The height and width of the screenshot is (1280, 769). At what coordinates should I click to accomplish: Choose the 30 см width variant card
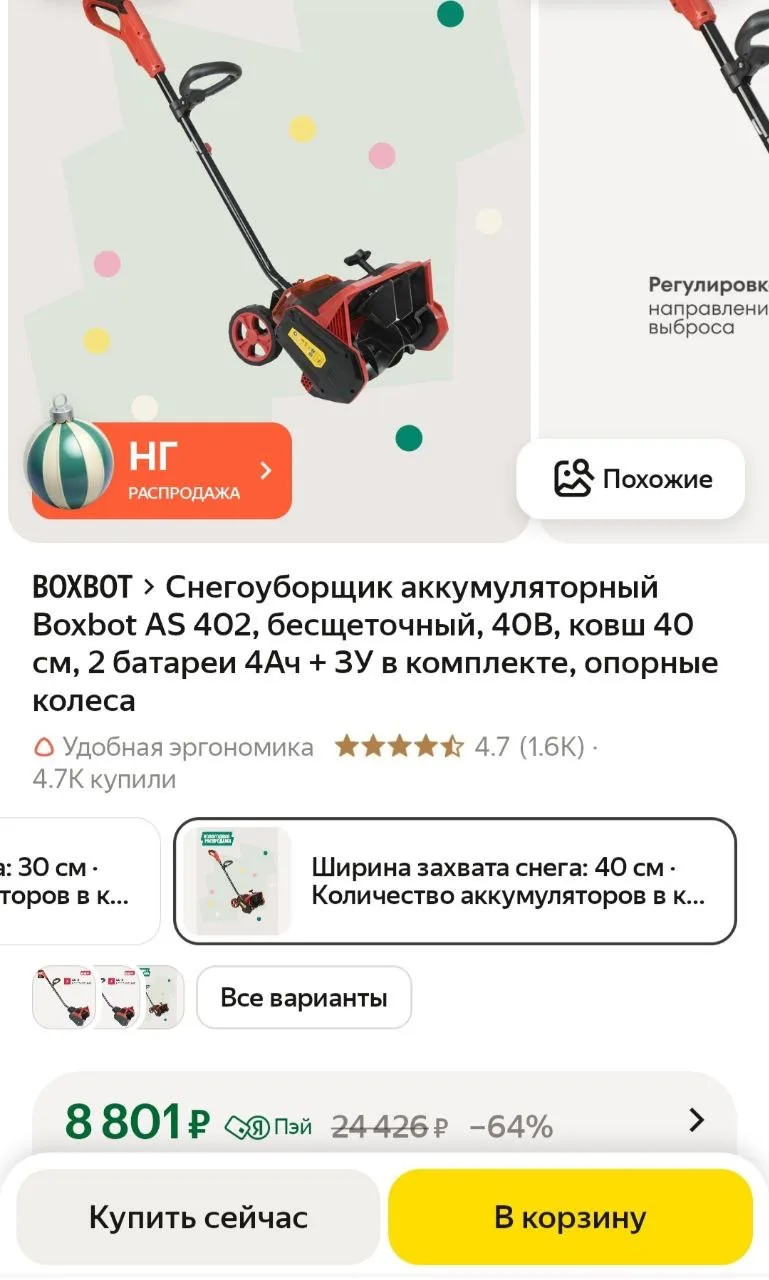(75, 880)
